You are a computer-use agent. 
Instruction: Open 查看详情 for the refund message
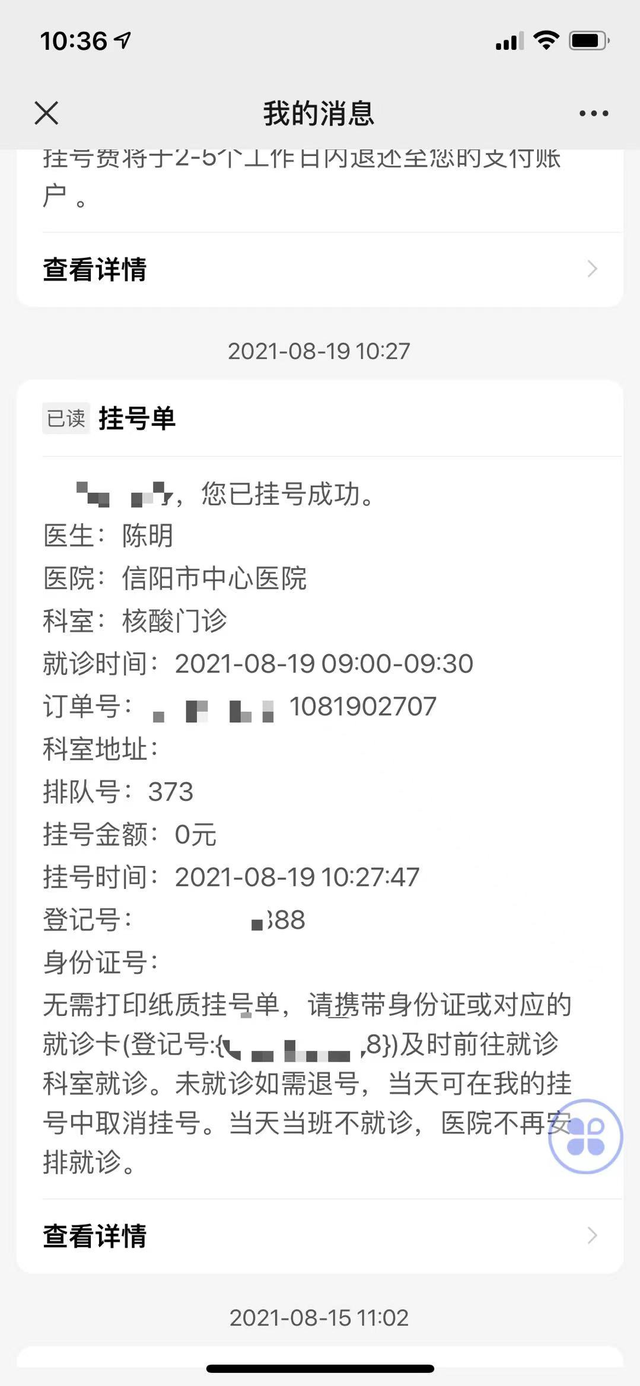(x=320, y=269)
